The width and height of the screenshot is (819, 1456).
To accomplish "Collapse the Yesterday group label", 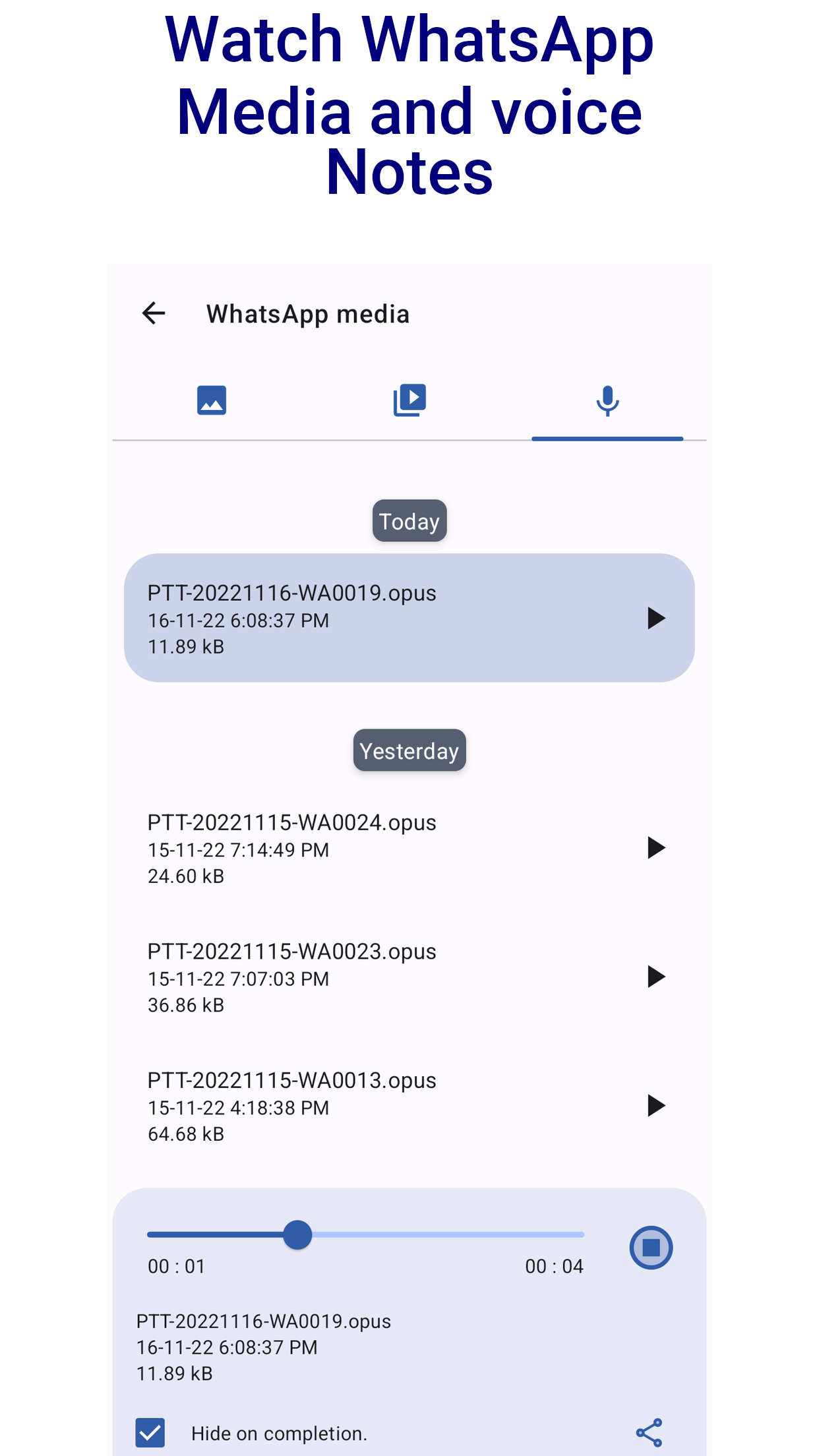I will click(409, 750).
